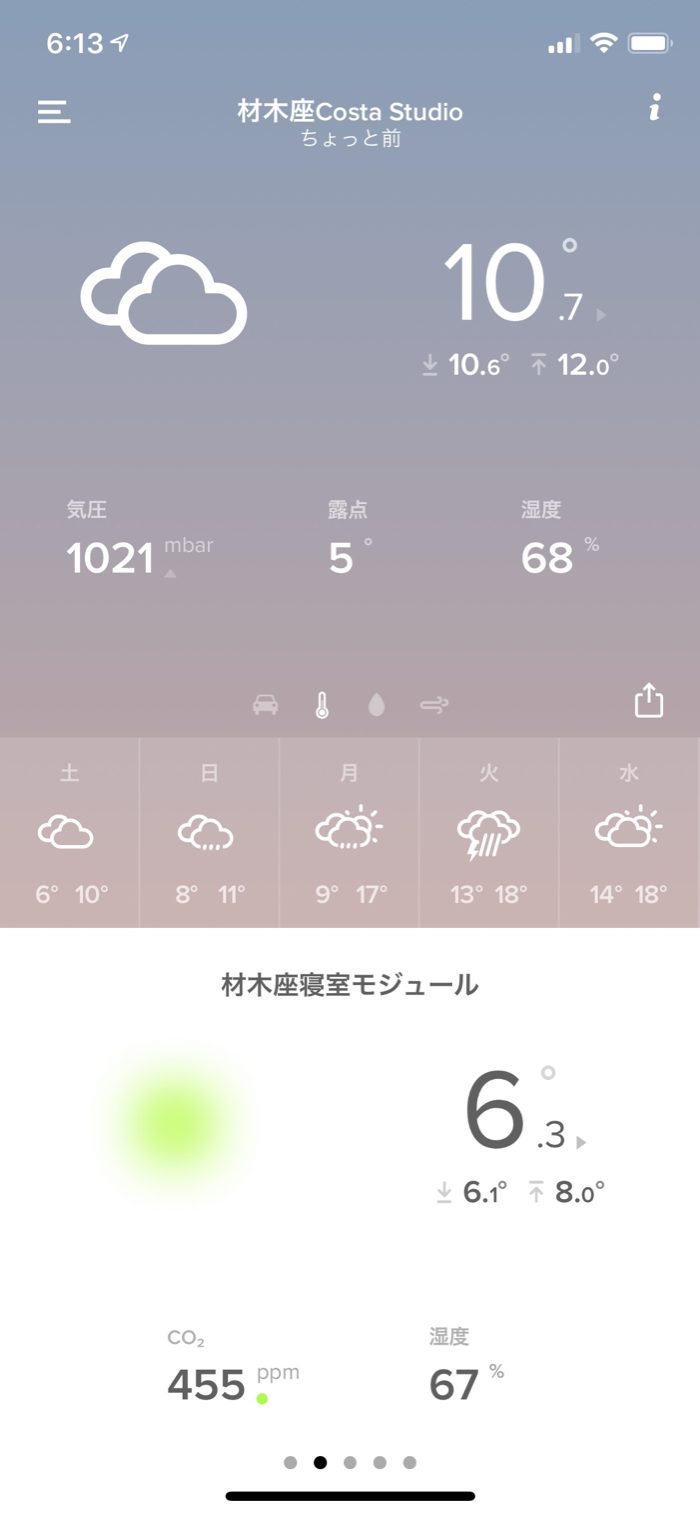Jump to the third page dot

350,1462
